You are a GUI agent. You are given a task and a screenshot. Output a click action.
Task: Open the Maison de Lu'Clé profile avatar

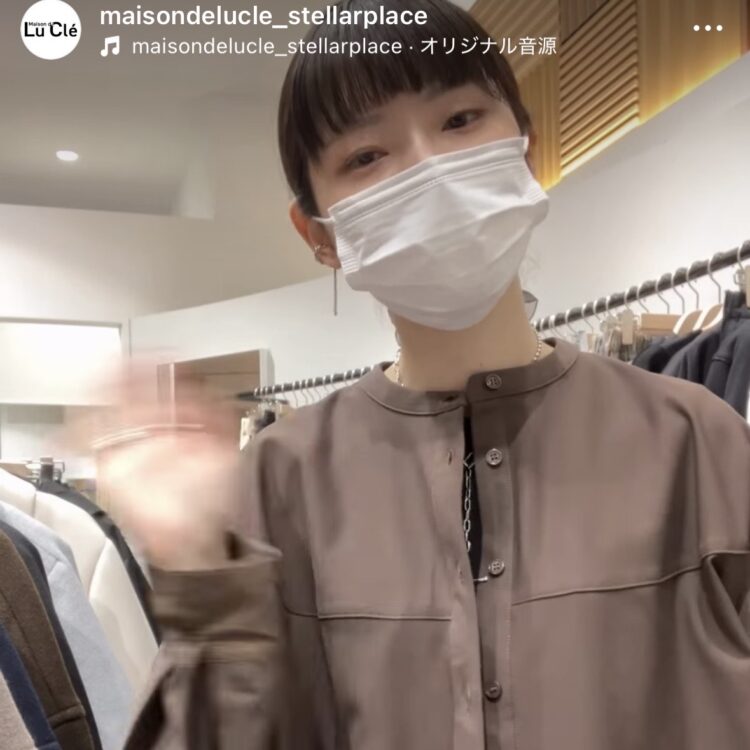coord(50,30)
